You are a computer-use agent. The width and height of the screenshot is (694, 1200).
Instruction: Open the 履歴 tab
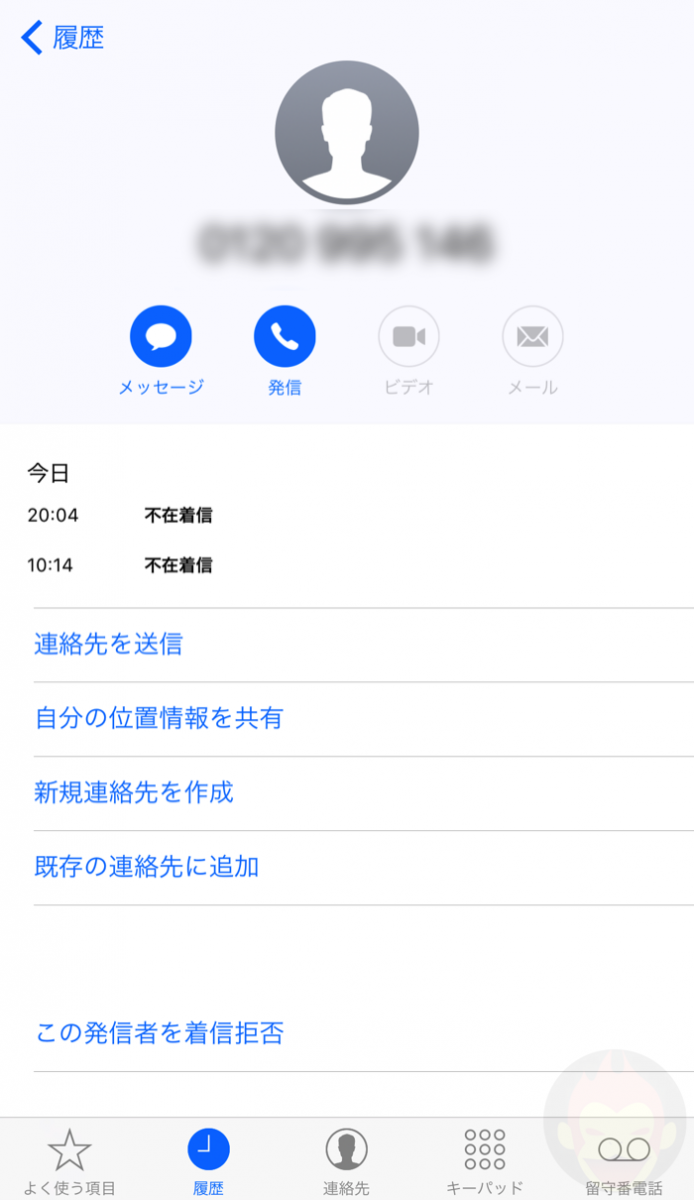click(x=208, y=1160)
